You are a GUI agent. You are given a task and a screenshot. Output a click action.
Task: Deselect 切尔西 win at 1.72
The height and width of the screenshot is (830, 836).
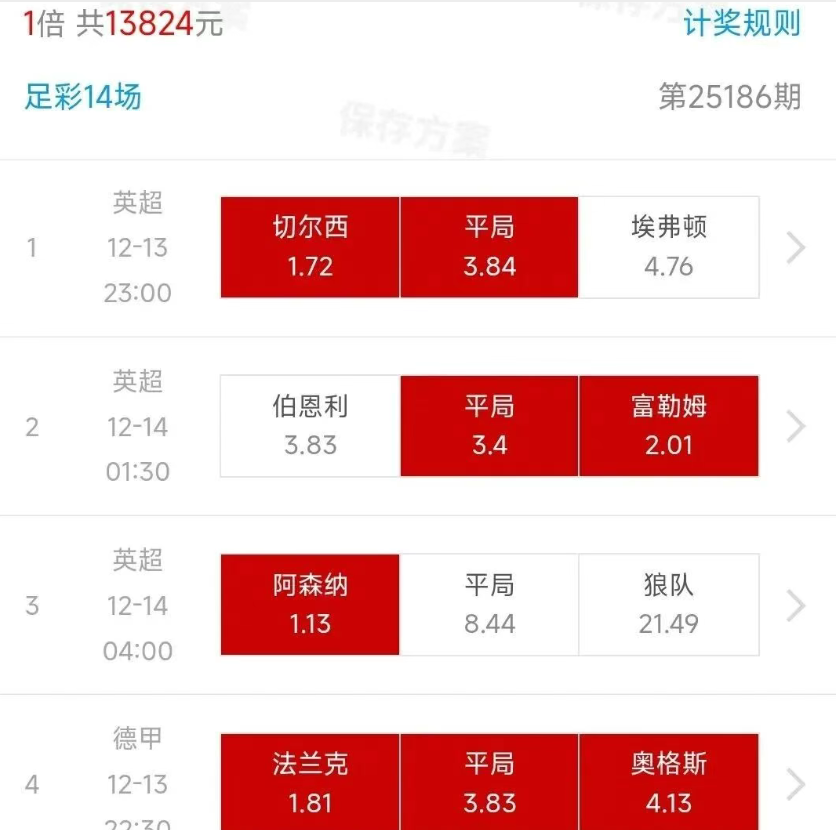tap(310, 247)
